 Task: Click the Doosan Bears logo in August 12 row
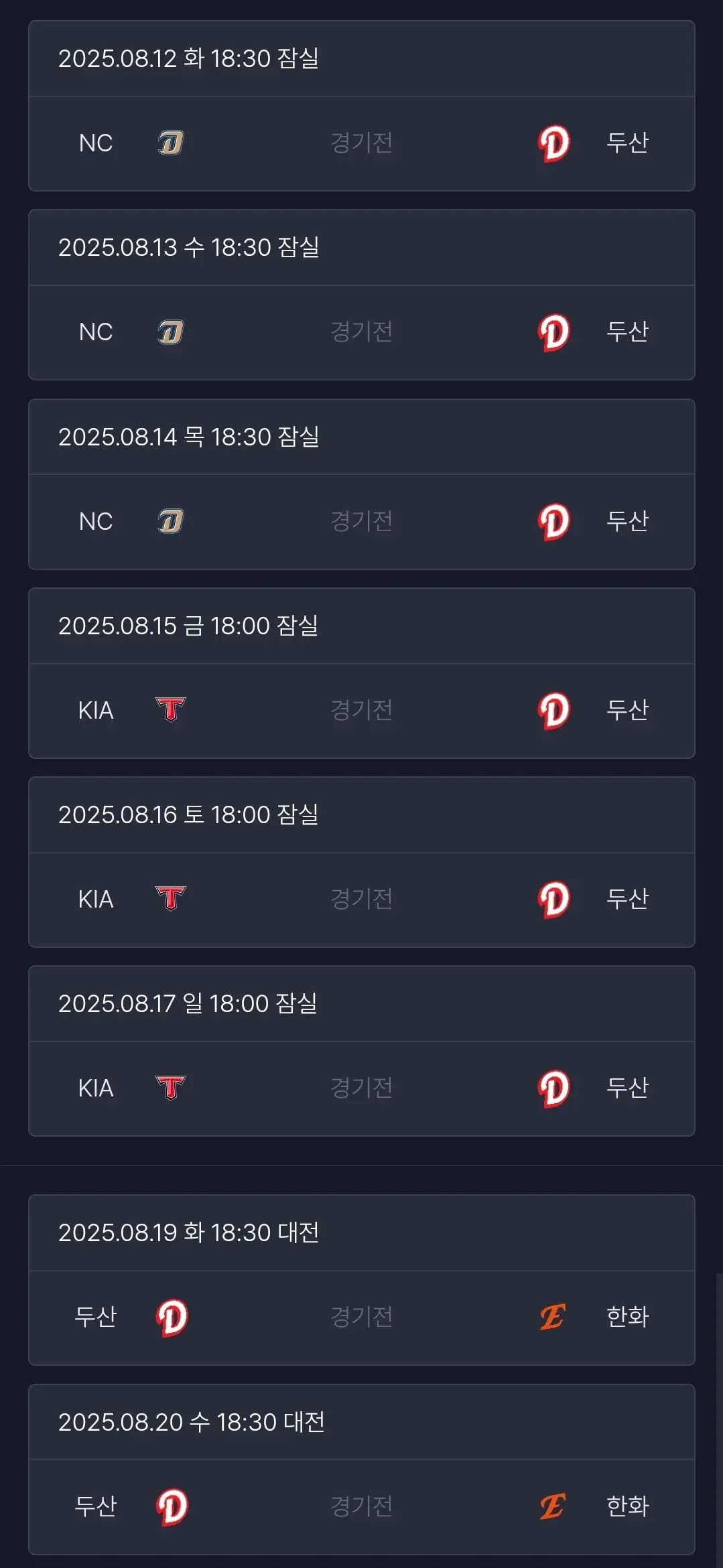click(x=553, y=143)
